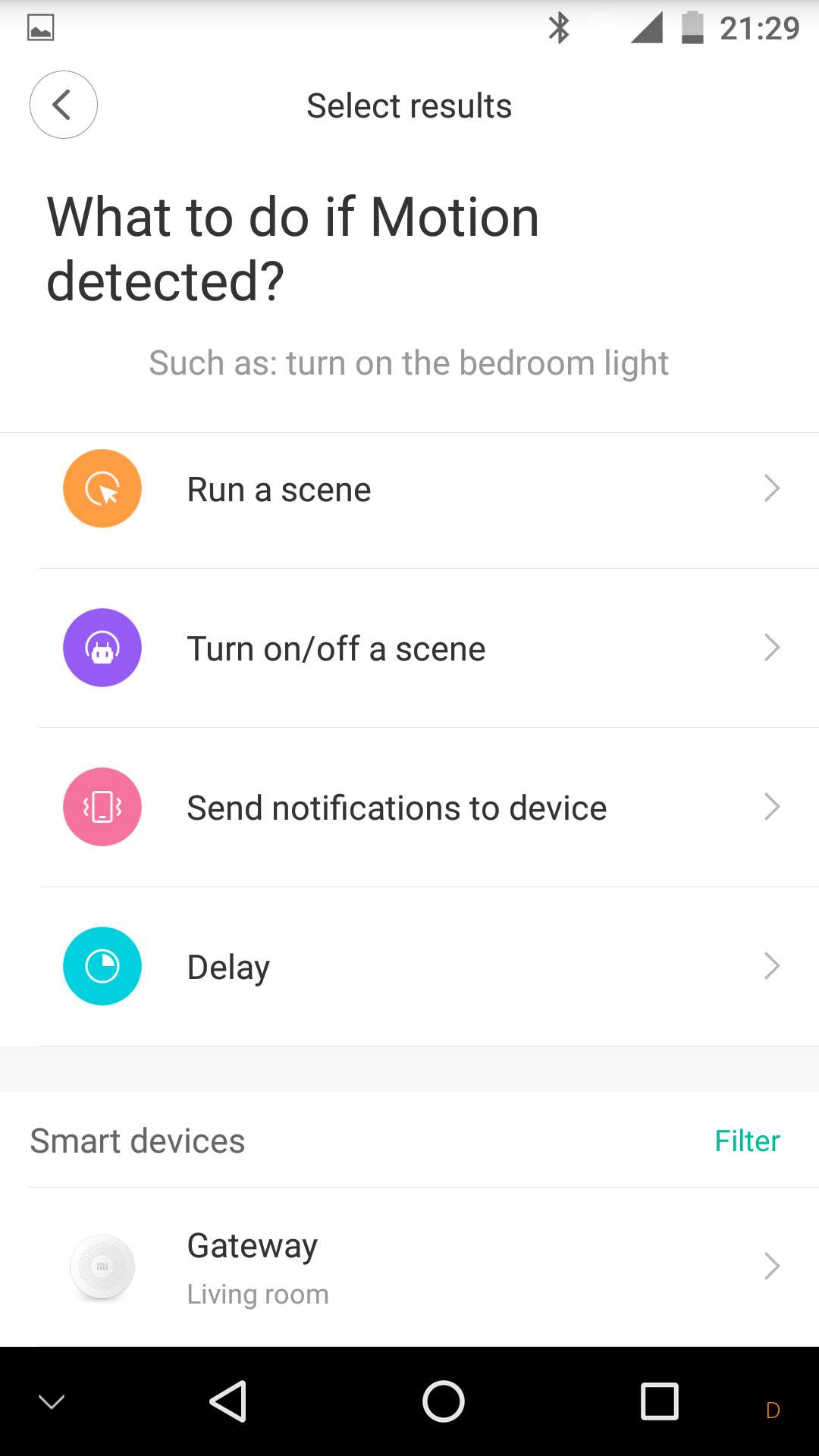
Task: Filter the smart devices list
Action: coord(747,1141)
